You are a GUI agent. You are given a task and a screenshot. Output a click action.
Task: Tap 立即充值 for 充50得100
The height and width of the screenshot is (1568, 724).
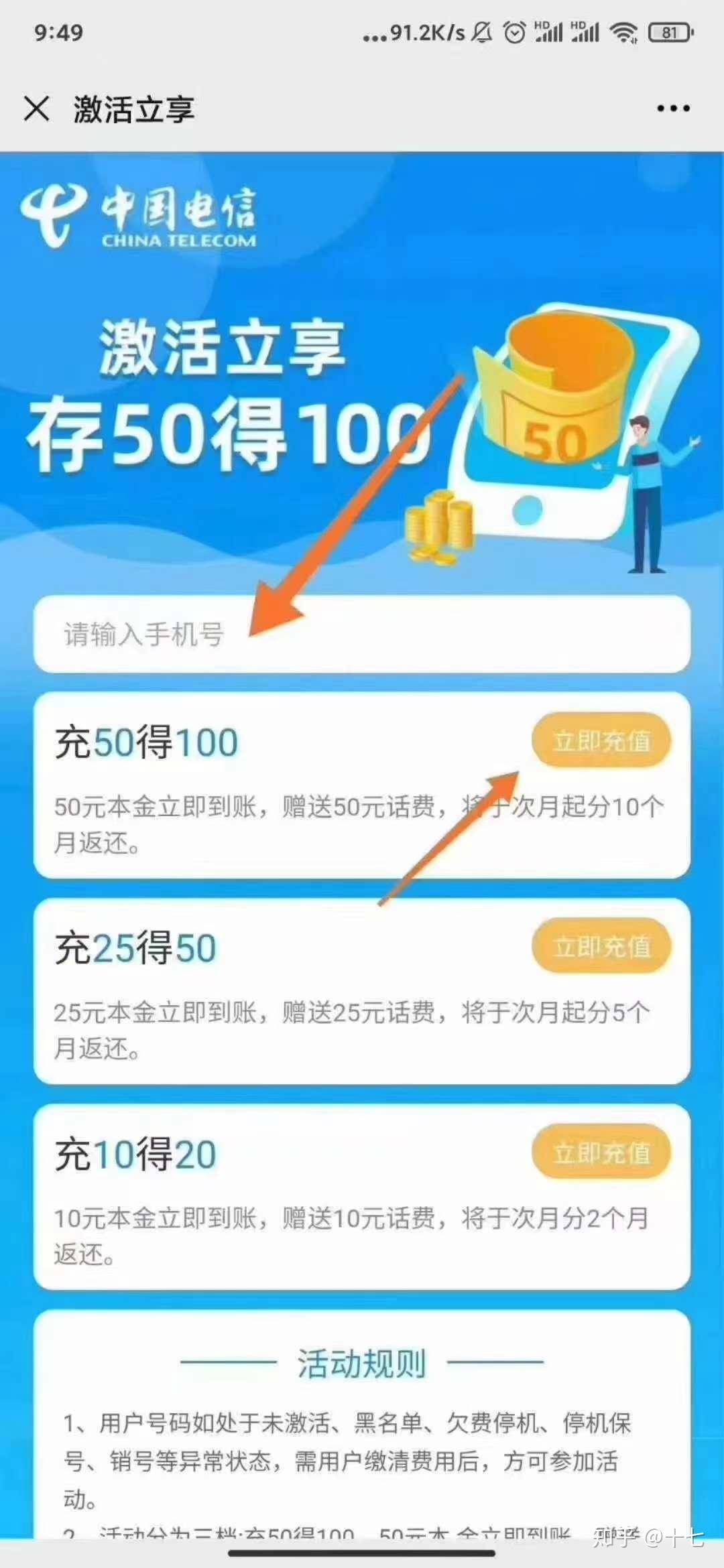click(601, 740)
